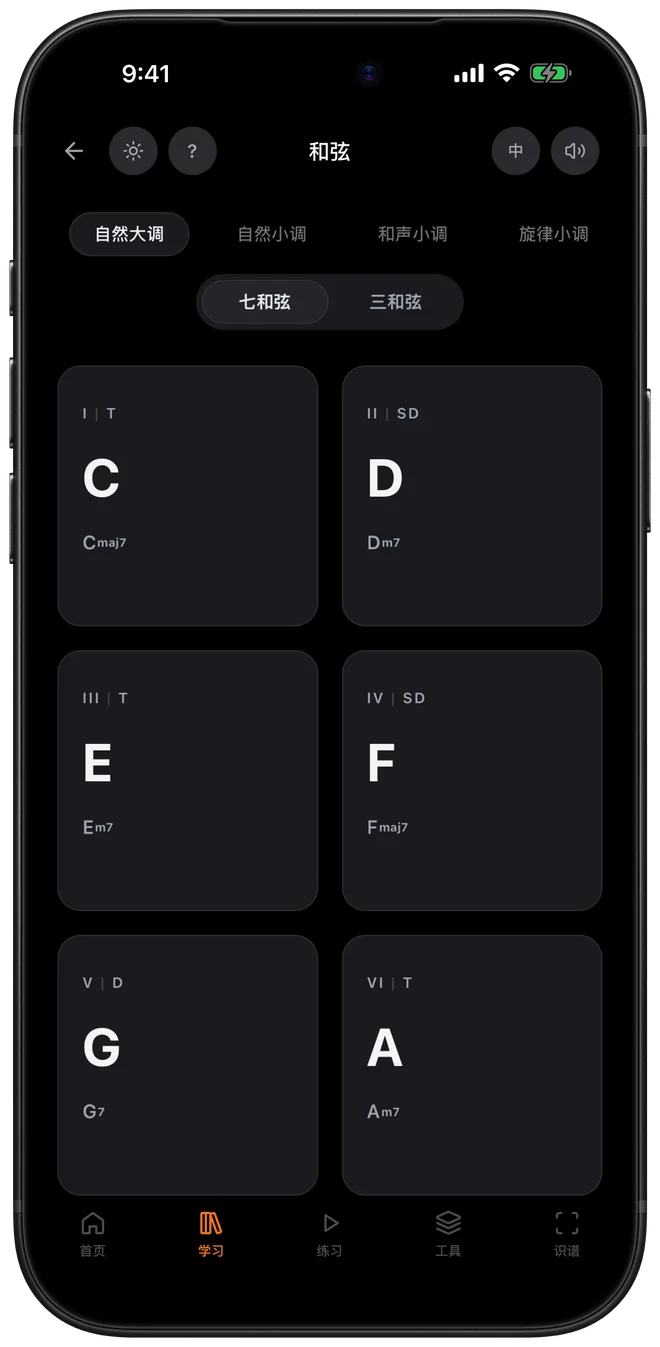Switch to the 练习 practice tab
660x1347 pixels.
point(330,1234)
